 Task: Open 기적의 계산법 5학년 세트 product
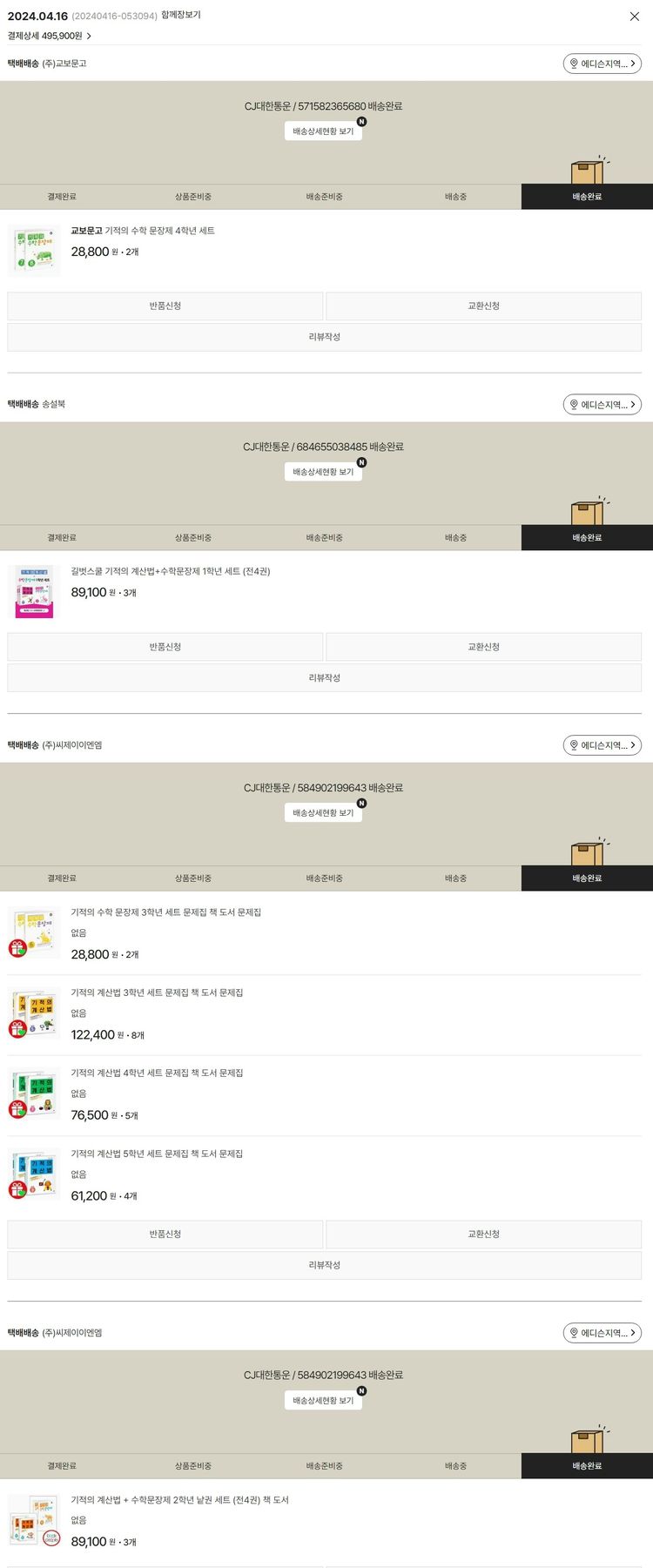(157, 1154)
